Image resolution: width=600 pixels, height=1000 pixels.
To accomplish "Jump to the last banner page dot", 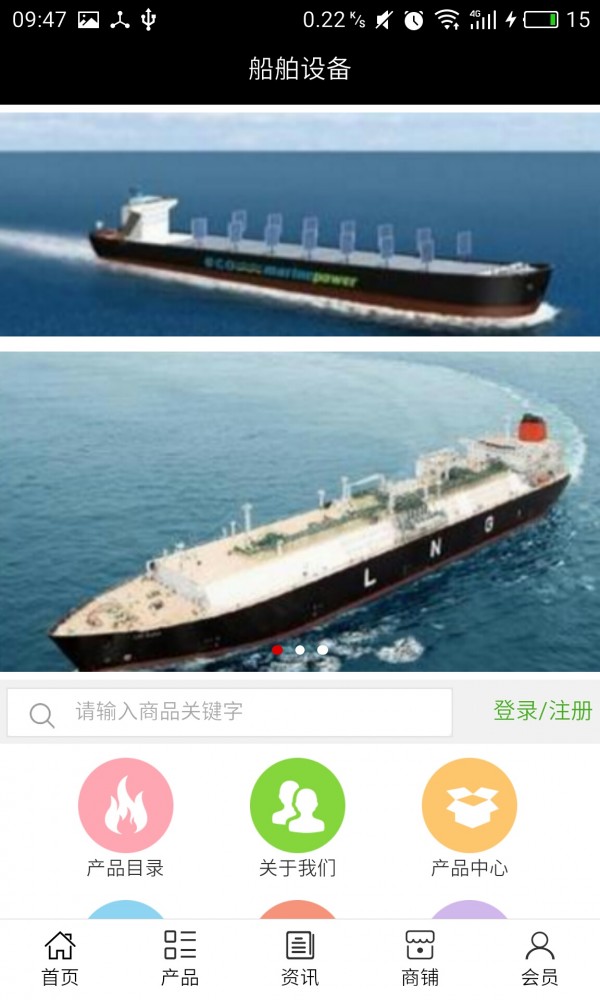I will tap(323, 650).
